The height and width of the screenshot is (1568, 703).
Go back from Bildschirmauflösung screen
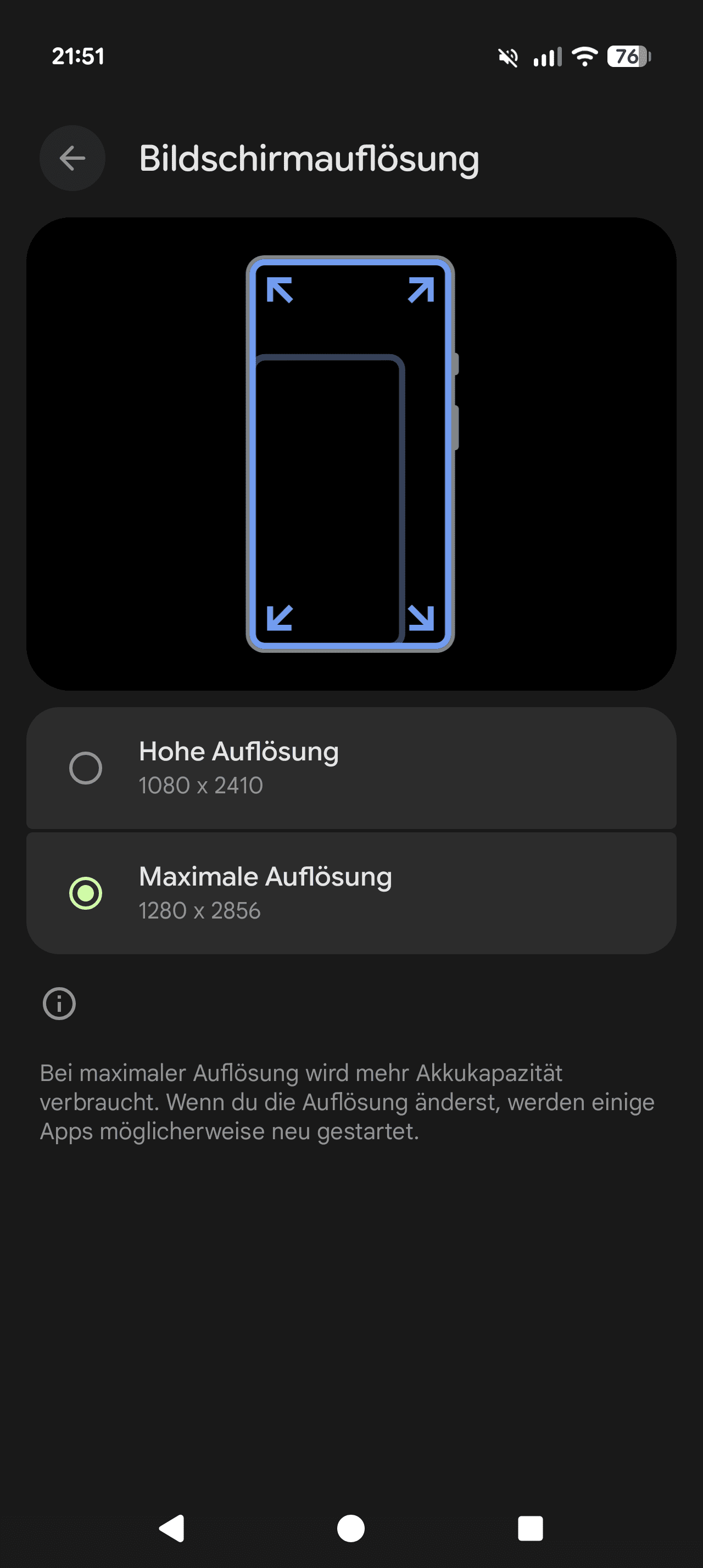coord(72,158)
